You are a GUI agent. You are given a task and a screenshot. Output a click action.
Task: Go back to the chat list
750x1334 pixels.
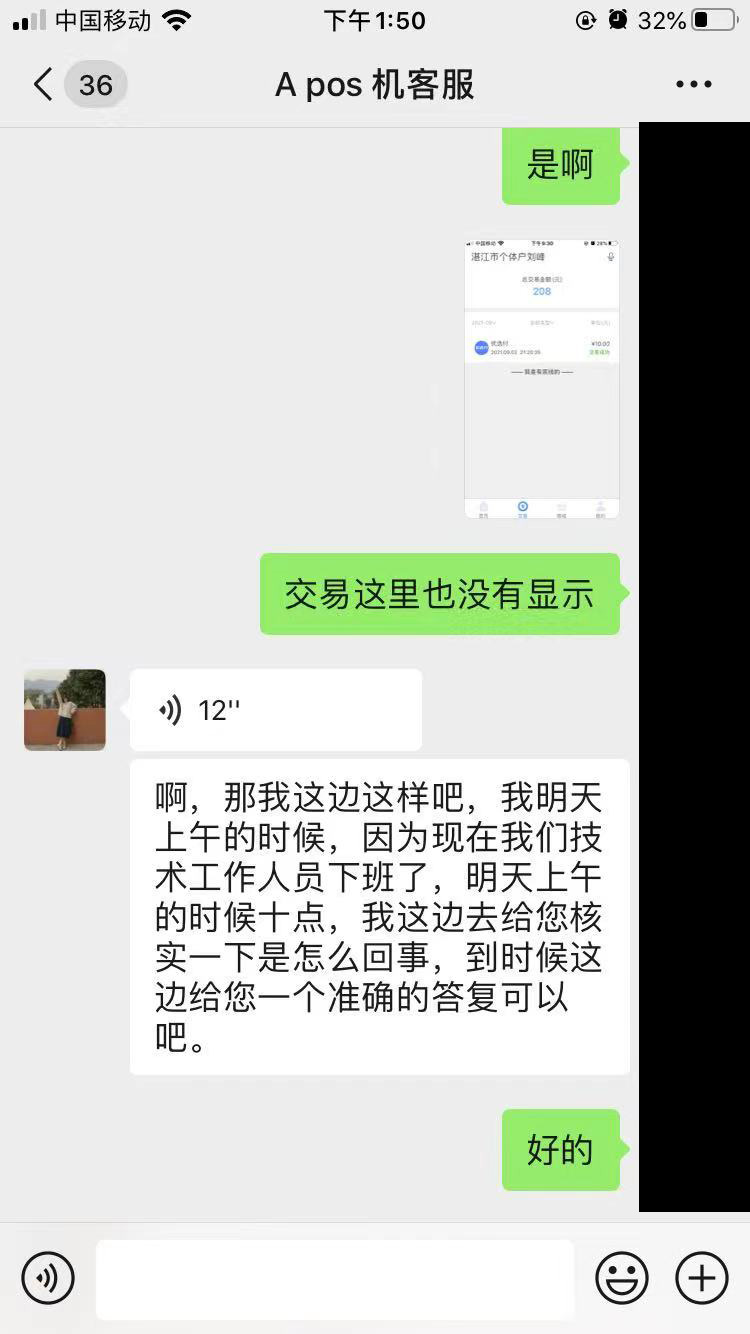[44, 85]
